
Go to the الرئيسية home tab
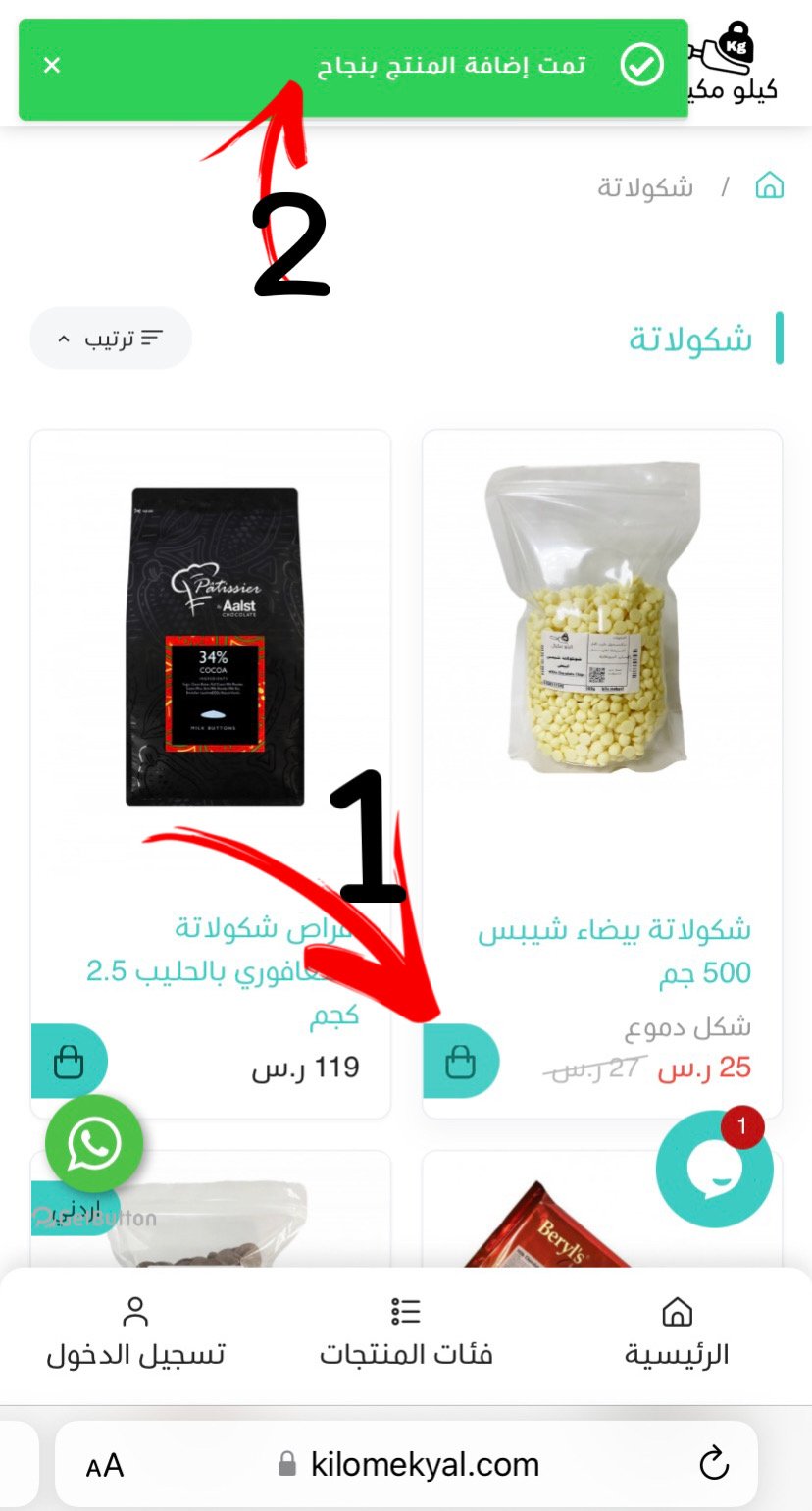(677, 1332)
